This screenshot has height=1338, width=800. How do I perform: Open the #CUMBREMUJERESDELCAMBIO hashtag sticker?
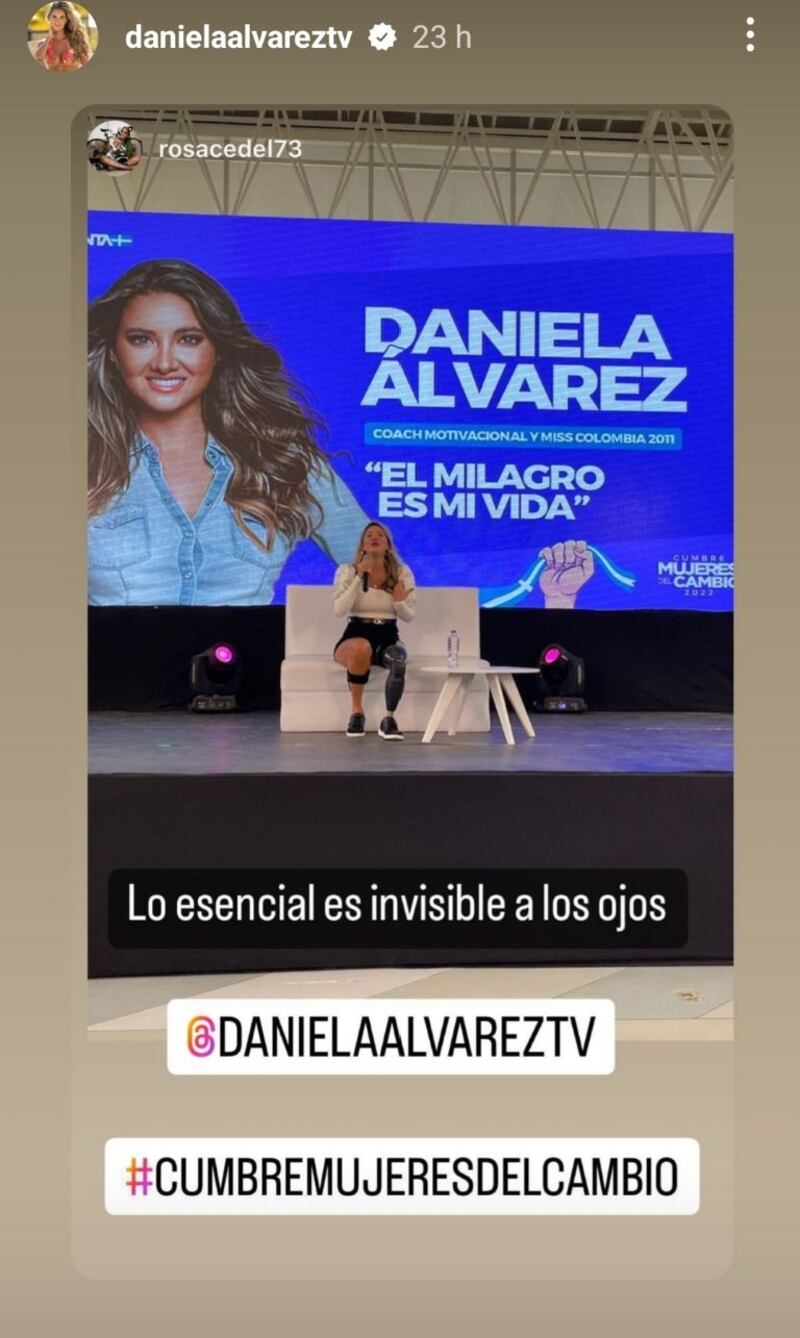click(x=402, y=1176)
